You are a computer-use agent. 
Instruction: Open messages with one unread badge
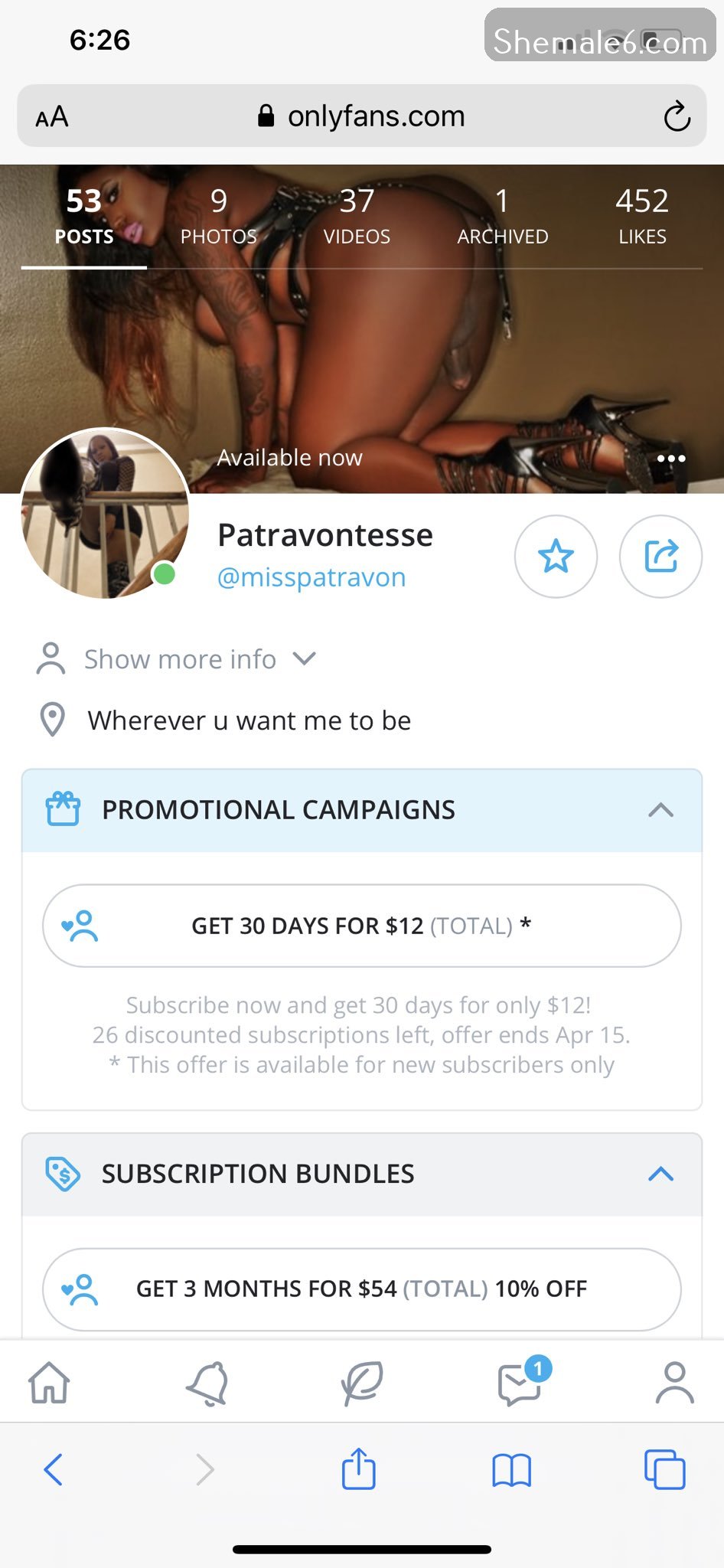pos(520,1383)
